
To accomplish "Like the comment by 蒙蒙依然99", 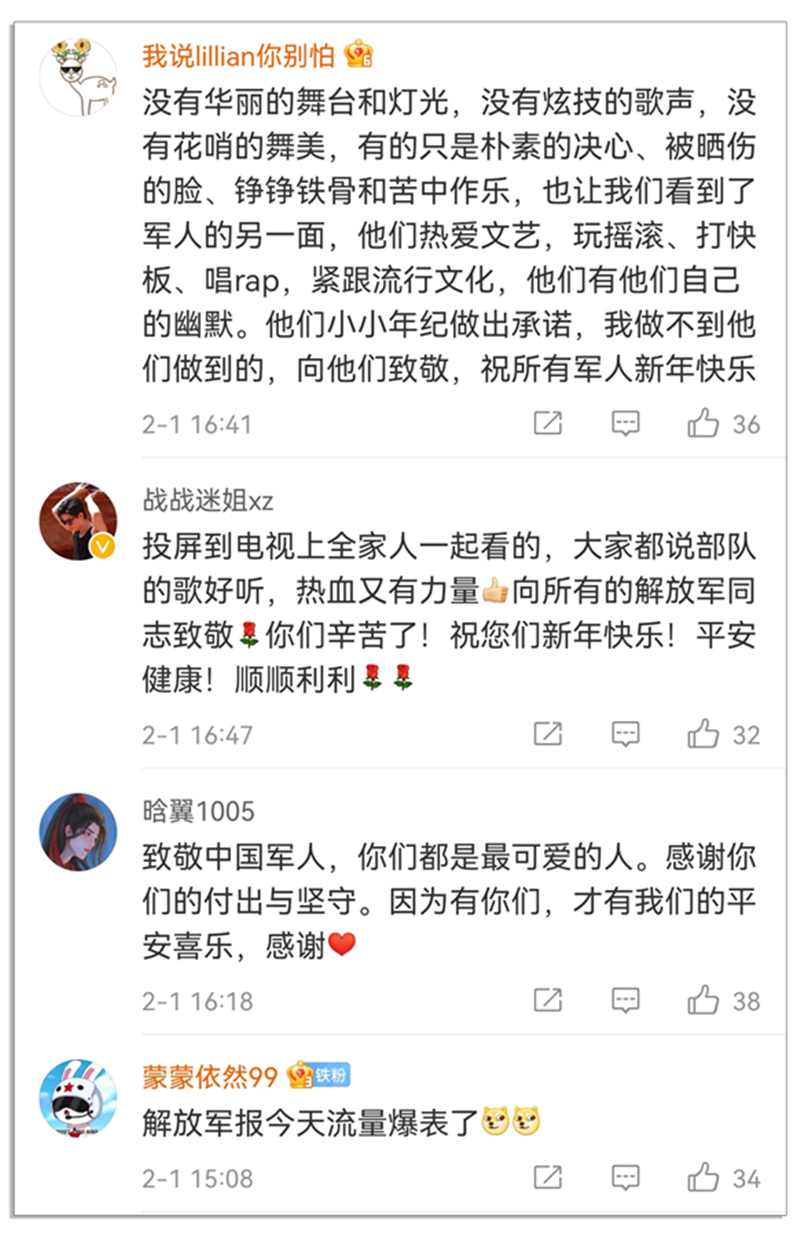I will click(x=704, y=1178).
